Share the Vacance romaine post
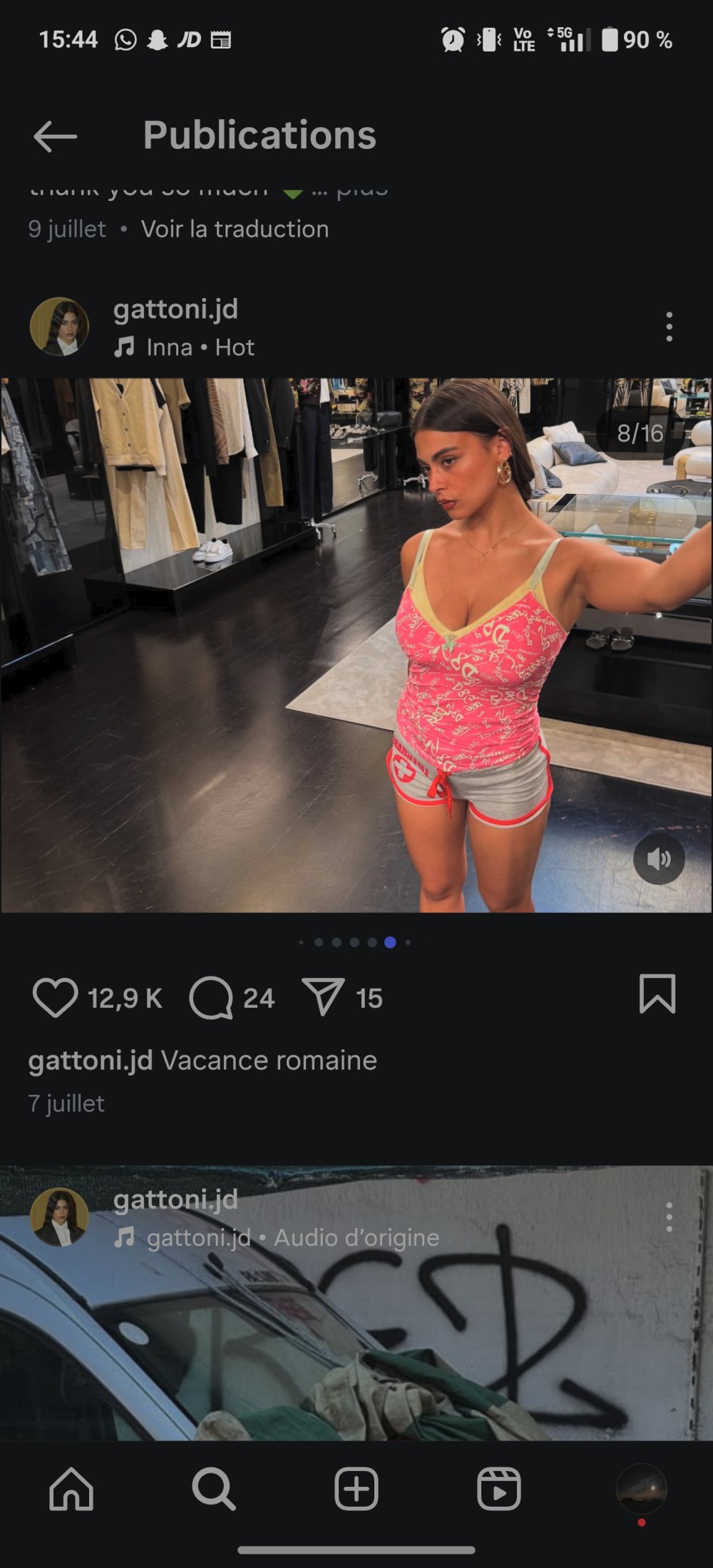The image size is (713, 1568). 324,997
